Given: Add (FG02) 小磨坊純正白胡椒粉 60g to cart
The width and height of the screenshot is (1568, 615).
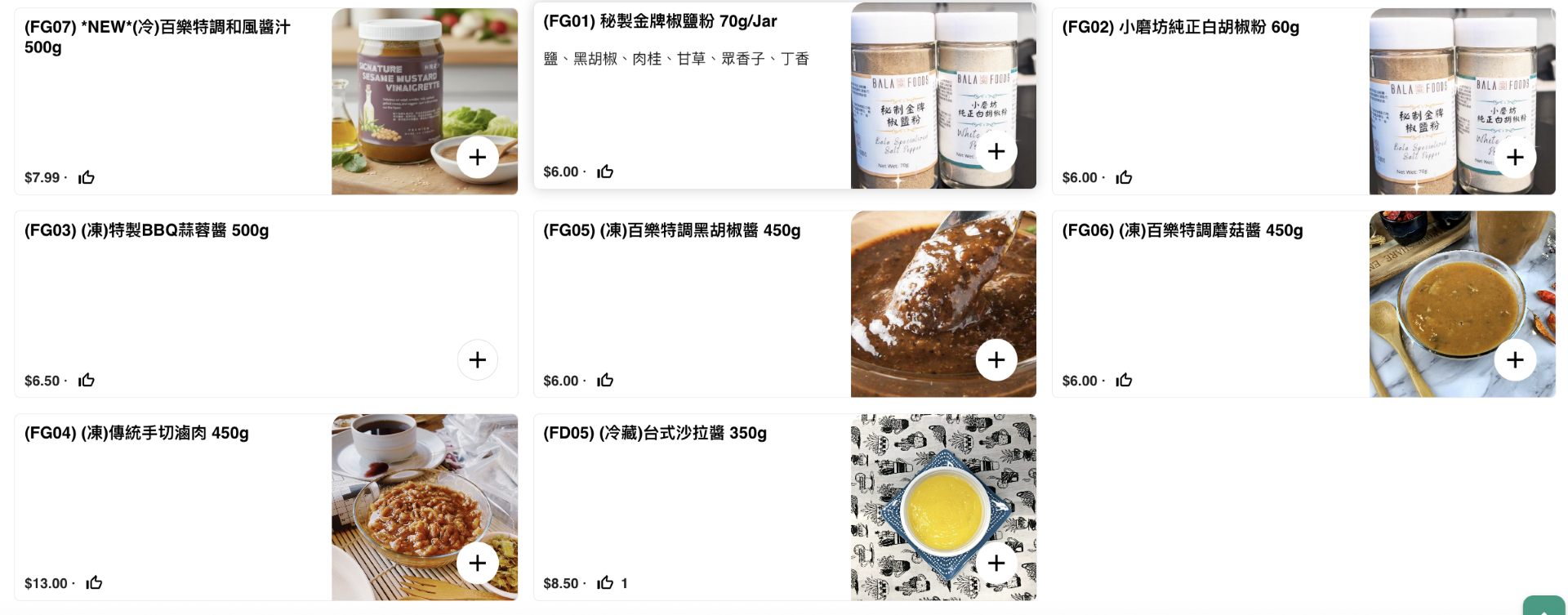Looking at the screenshot, I should (1515, 158).
